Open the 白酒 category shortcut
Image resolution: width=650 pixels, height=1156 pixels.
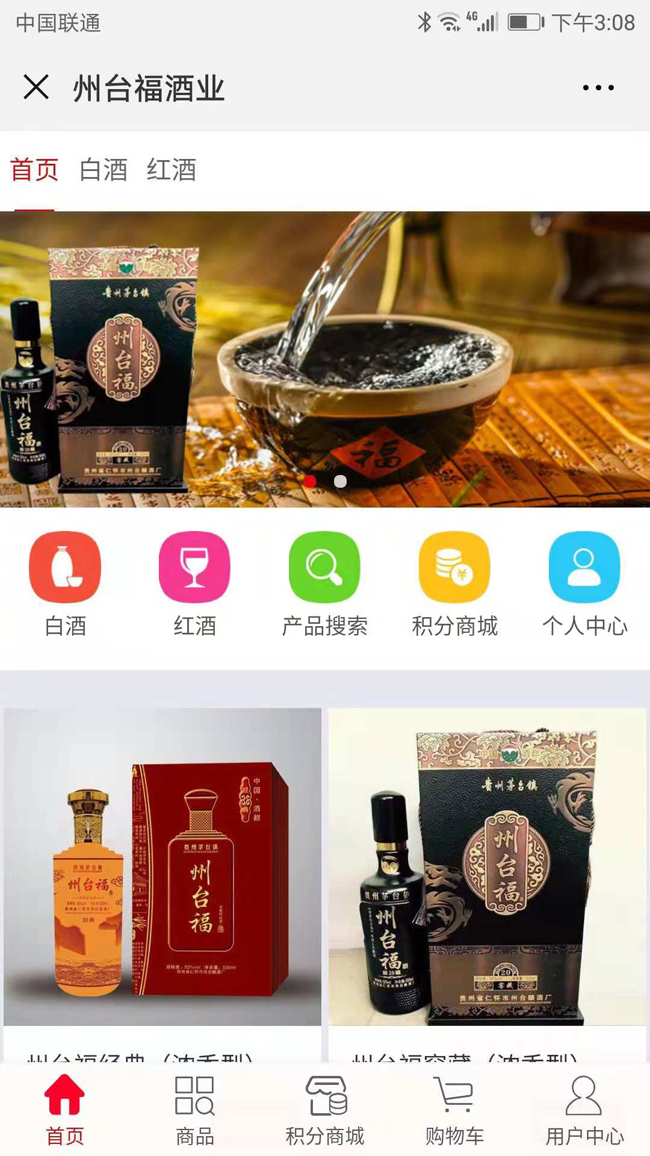(x=65, y=585)
